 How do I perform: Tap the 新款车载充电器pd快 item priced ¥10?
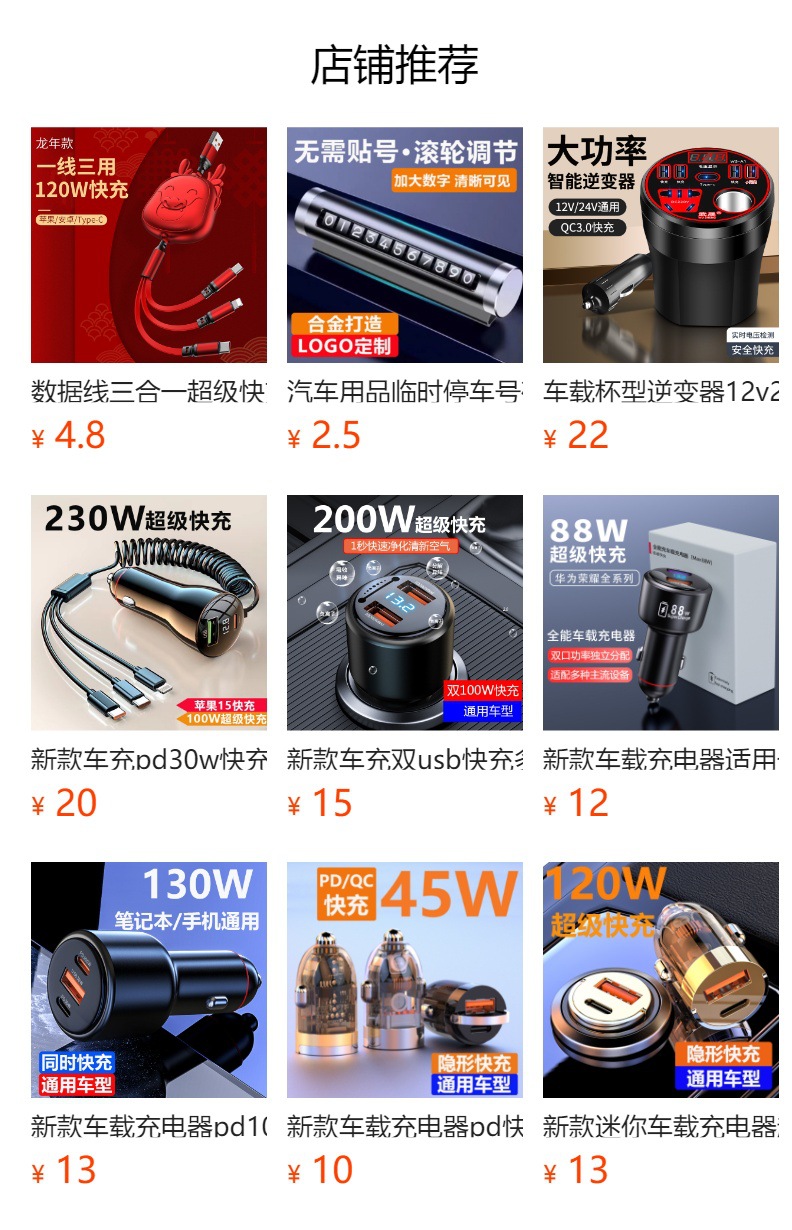404,980
